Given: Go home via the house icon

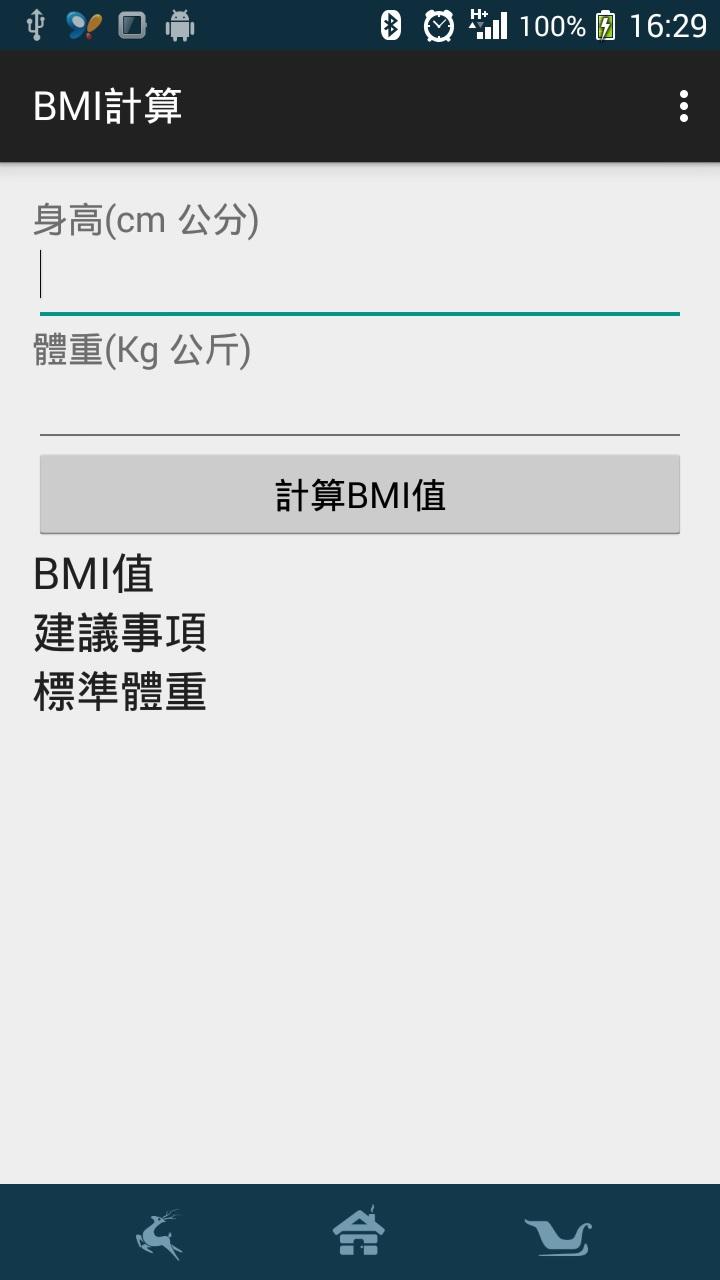Looking at the screenshot, I should [359, 1232].
